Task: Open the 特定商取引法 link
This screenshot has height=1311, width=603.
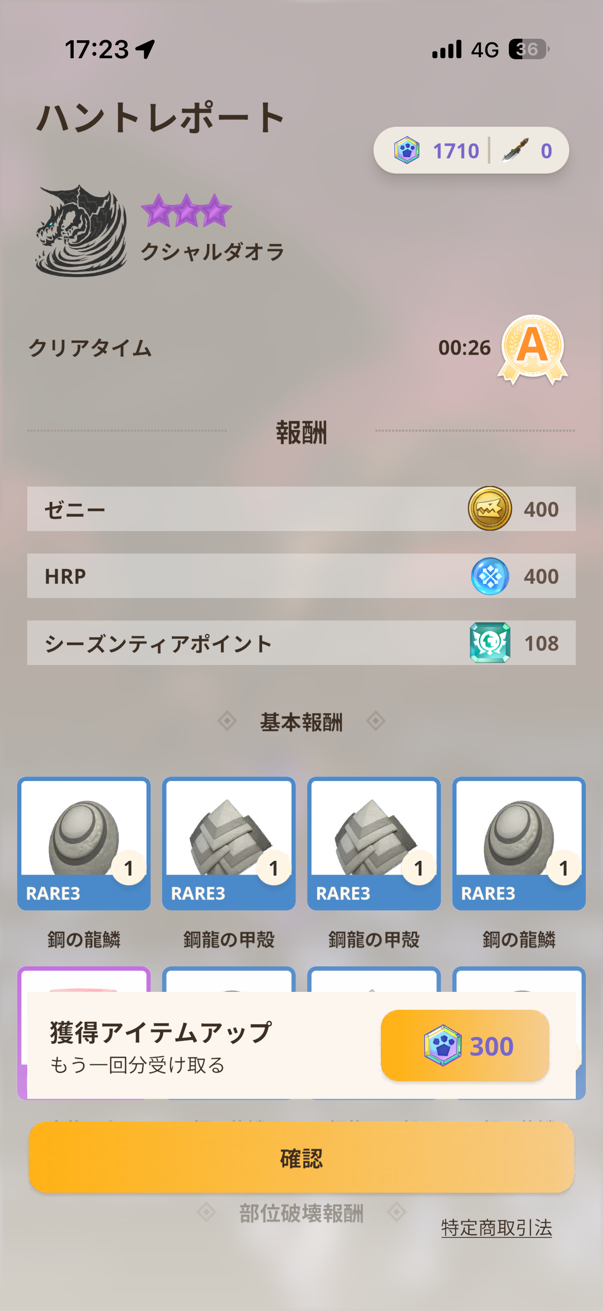Action: pyautogui.click(x=496, y=1228)
